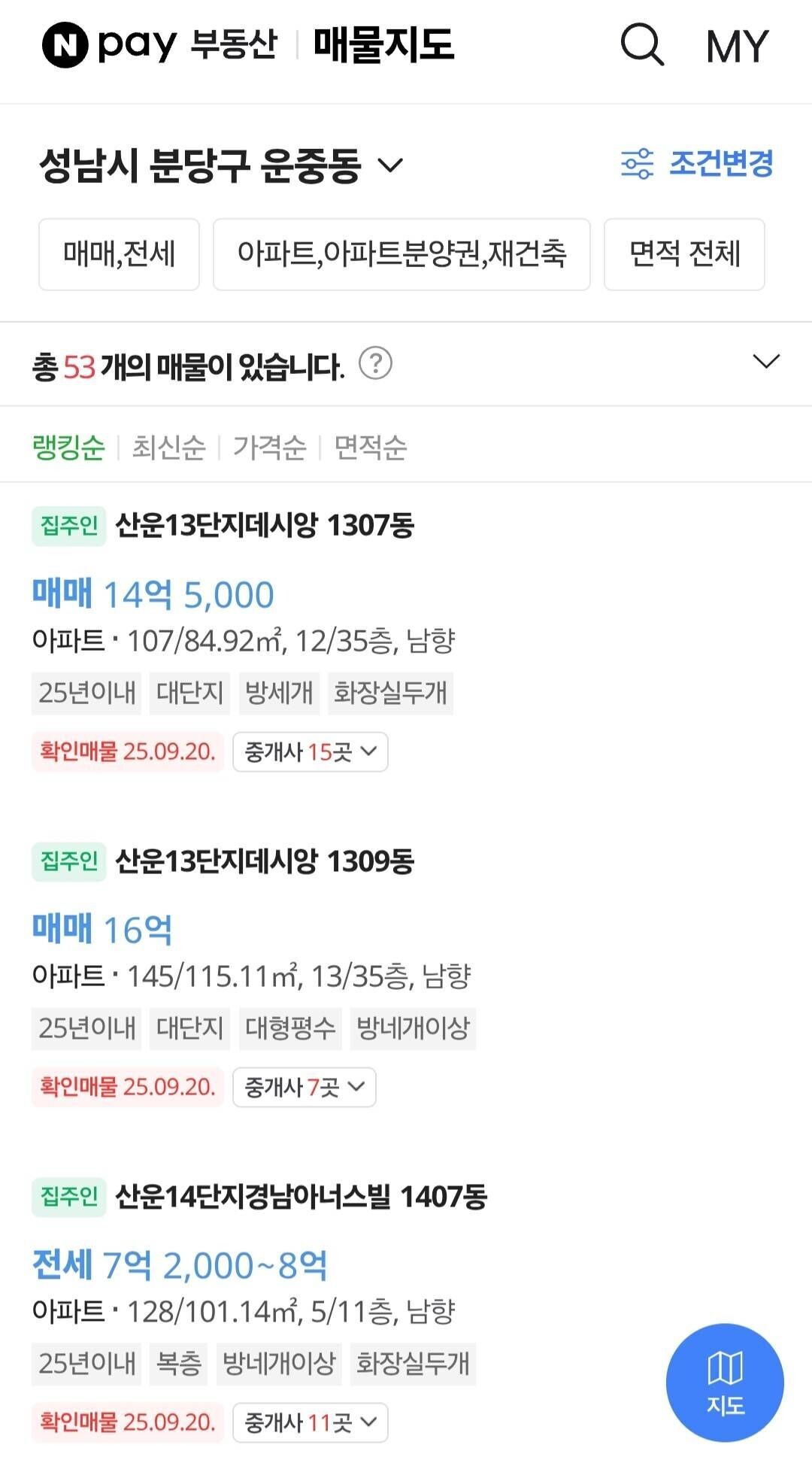812x1460 pixels.
Task: Edit the 아파트,아파트분양권,재건축 property type filter
Action: click(401, 255)
